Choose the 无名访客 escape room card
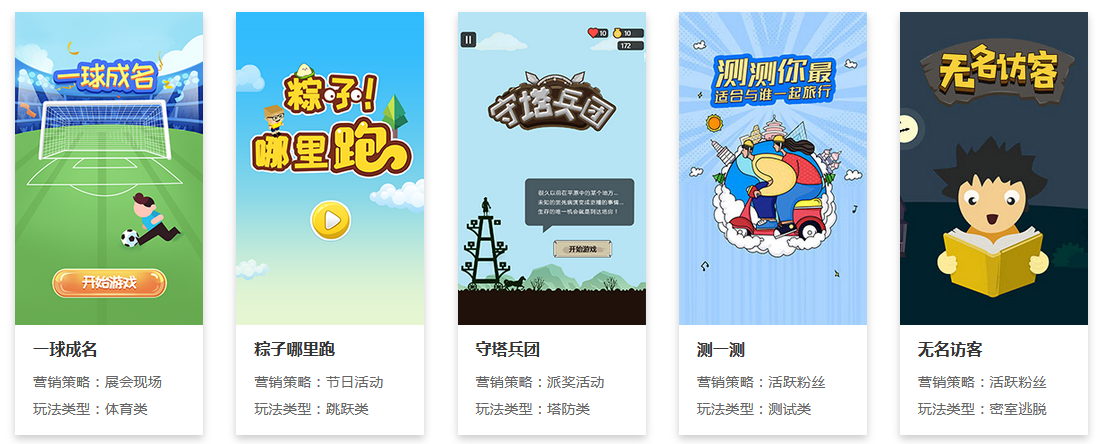 pos(994,170)
